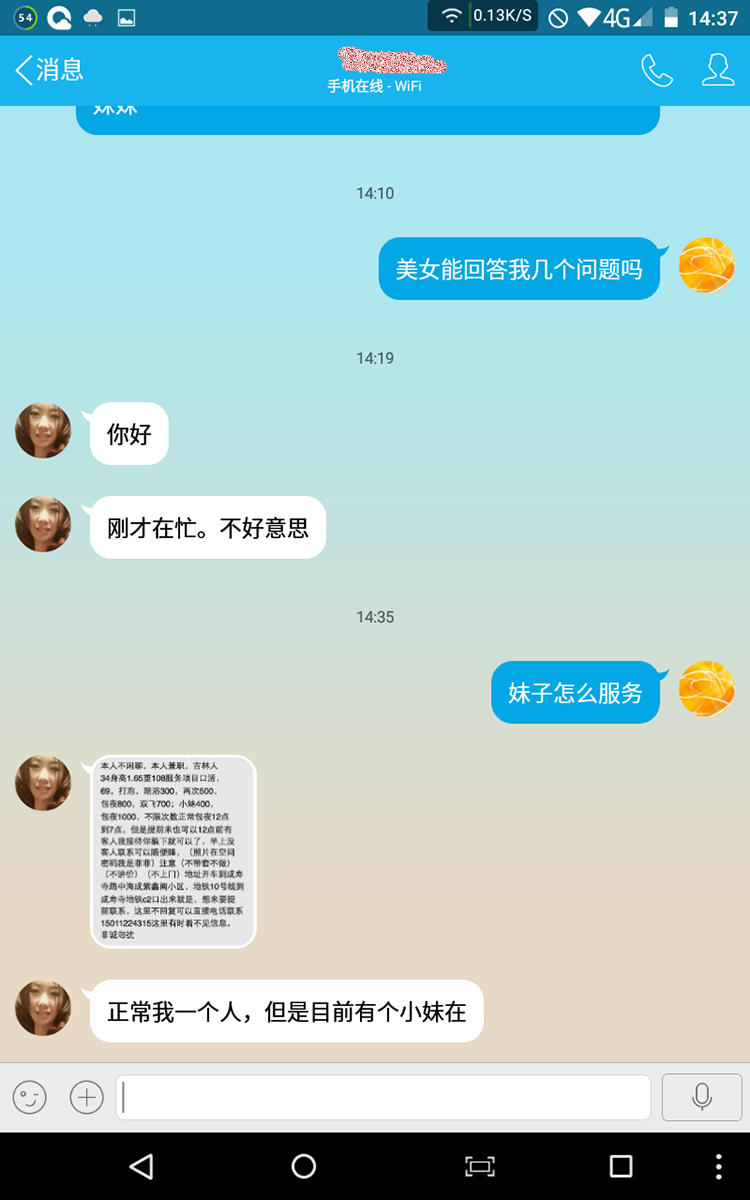750x1200 pixels.
Task: Switch to voice message input
Action: (701, 1097)
